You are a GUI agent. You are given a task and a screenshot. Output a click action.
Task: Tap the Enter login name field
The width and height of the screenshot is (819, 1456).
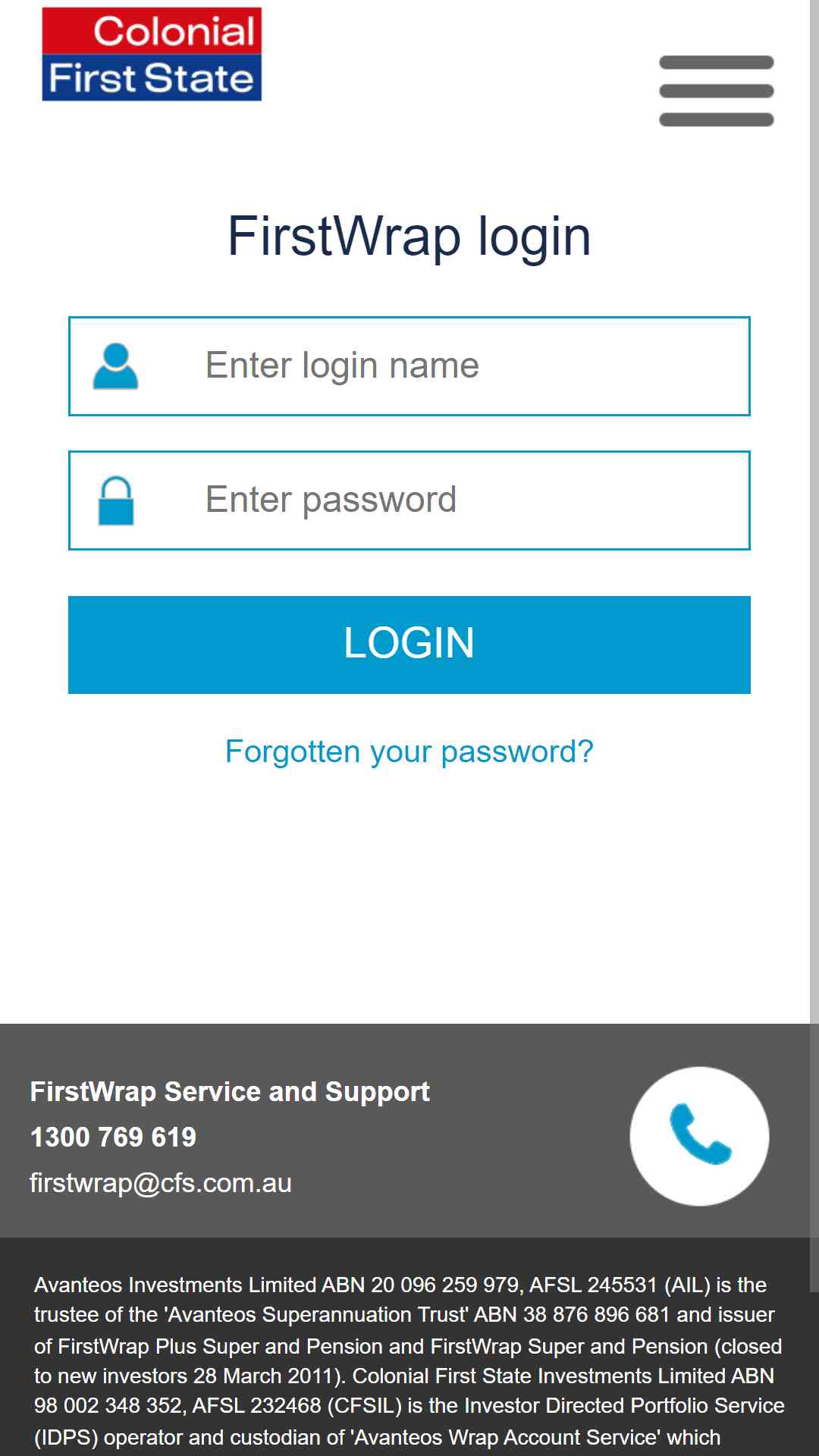[409, 366]
